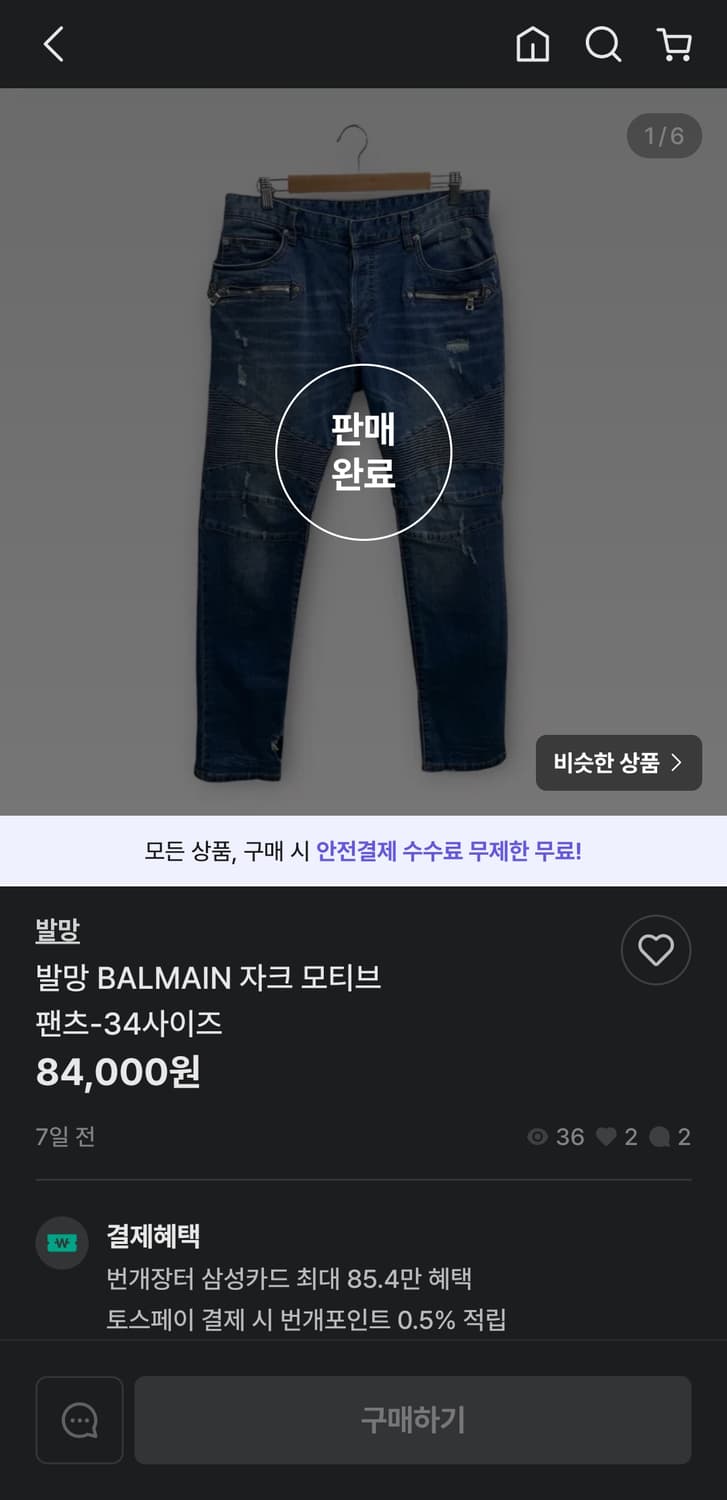Open the chat bubble icon to message the seller
Image resolution: width=727 pixels, height=1500 pixels.
(x=79, y=1420)
